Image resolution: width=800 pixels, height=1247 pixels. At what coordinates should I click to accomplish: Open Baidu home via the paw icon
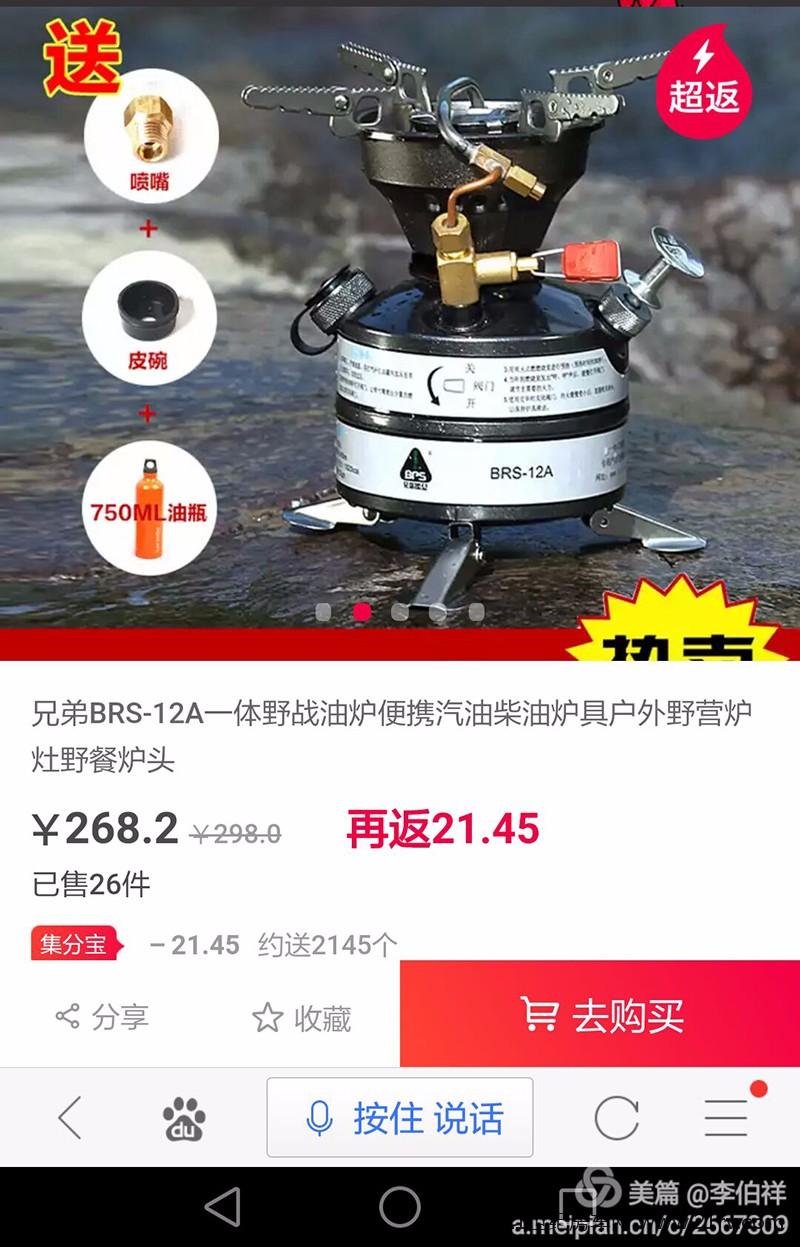pos(184,1118)
